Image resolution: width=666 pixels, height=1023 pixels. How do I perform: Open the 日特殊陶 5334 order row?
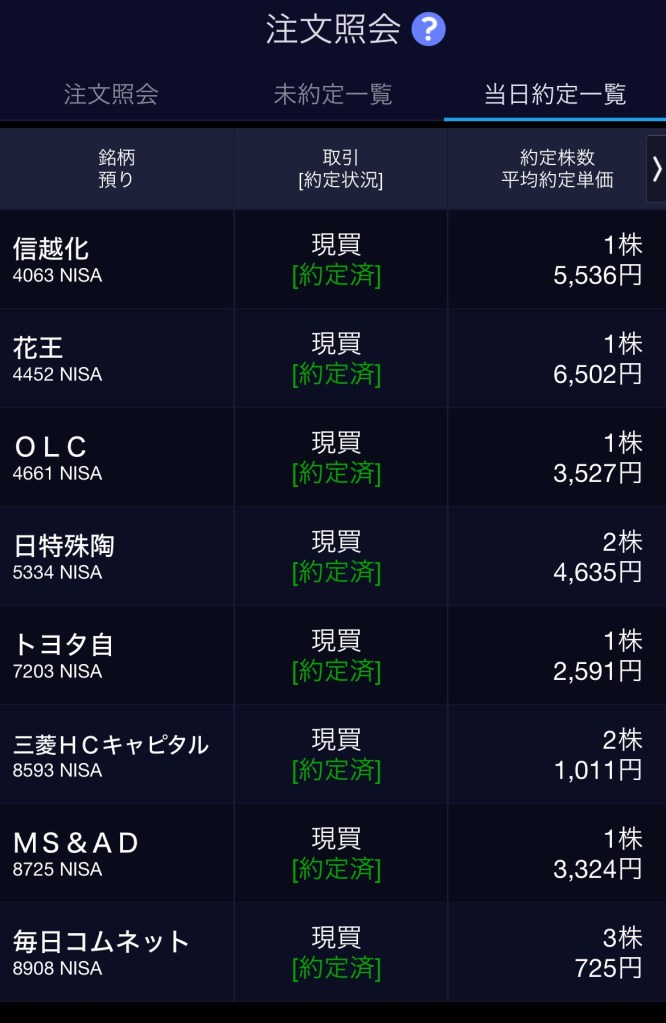[x=333, y=556]
